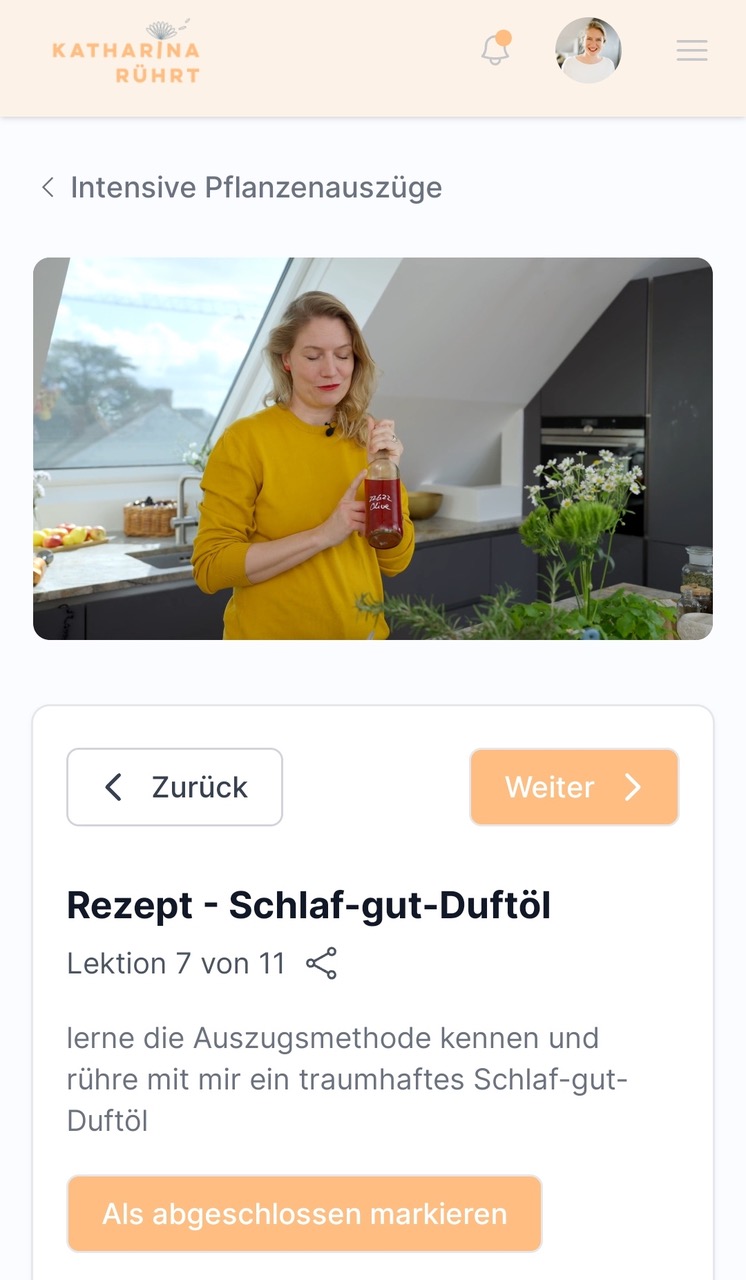Open the profile avatar menu
The height and width of the screenshot is (1280, 746).
[588, 49]
